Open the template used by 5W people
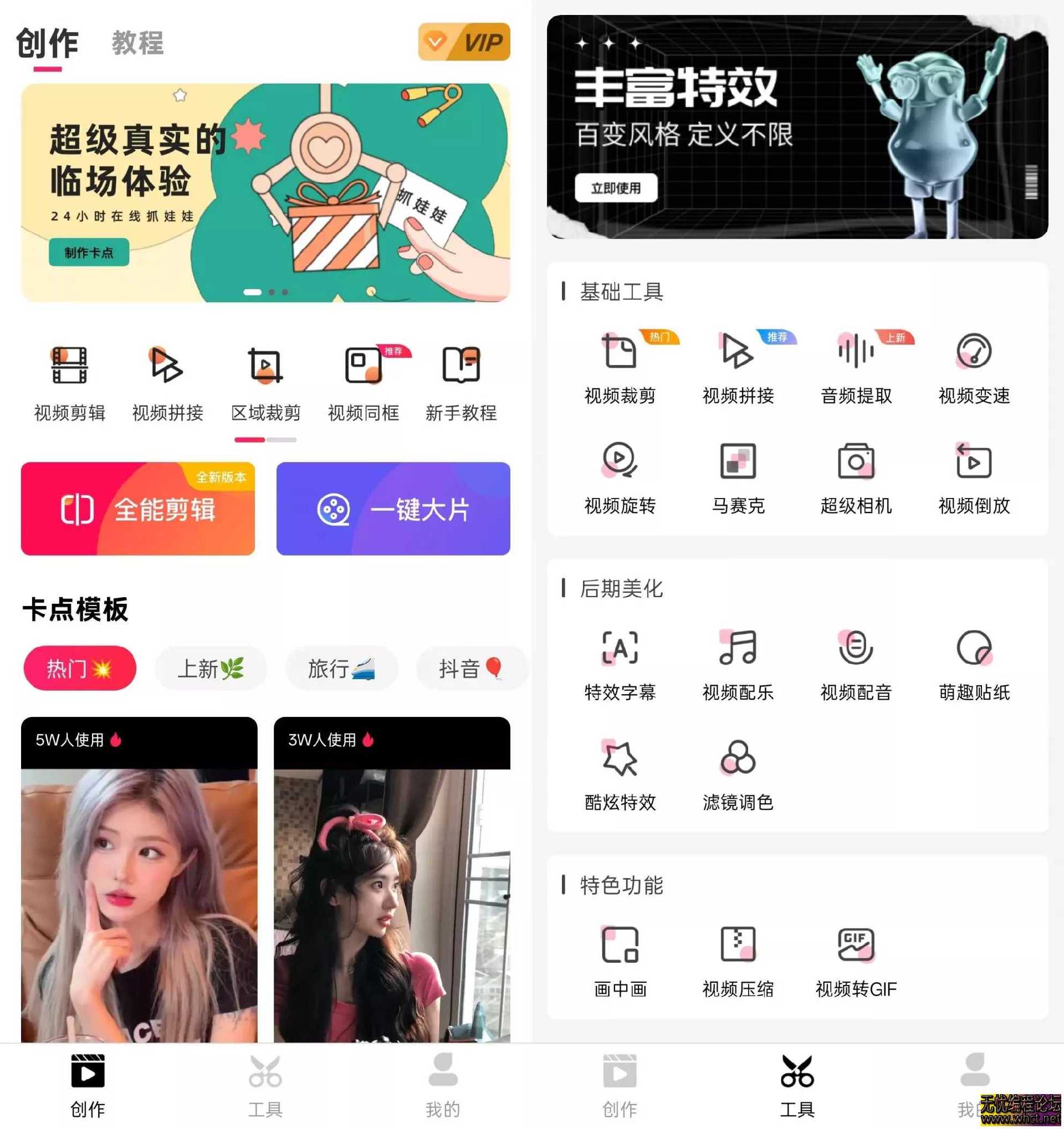 tap(139, 880)
